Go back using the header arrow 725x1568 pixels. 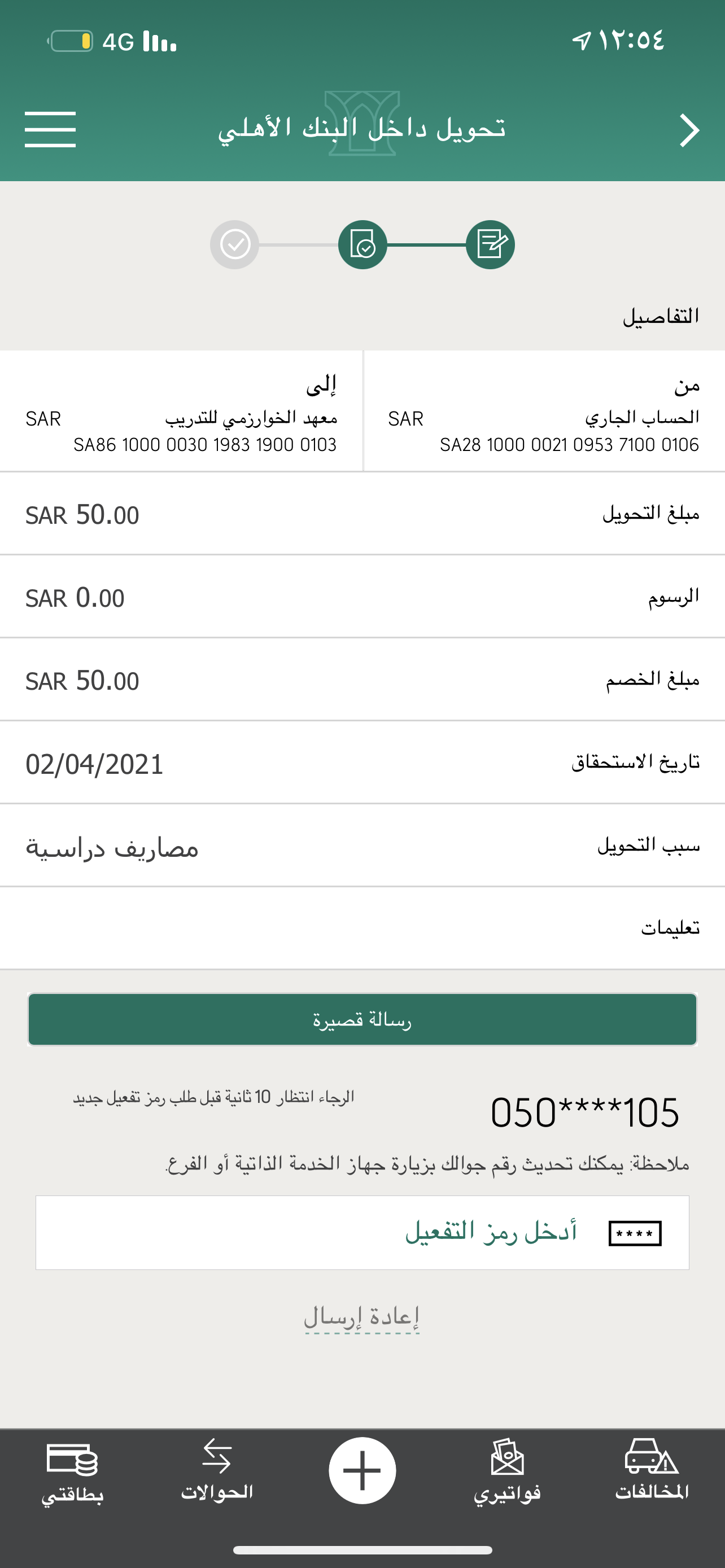[x=689, y=130]
